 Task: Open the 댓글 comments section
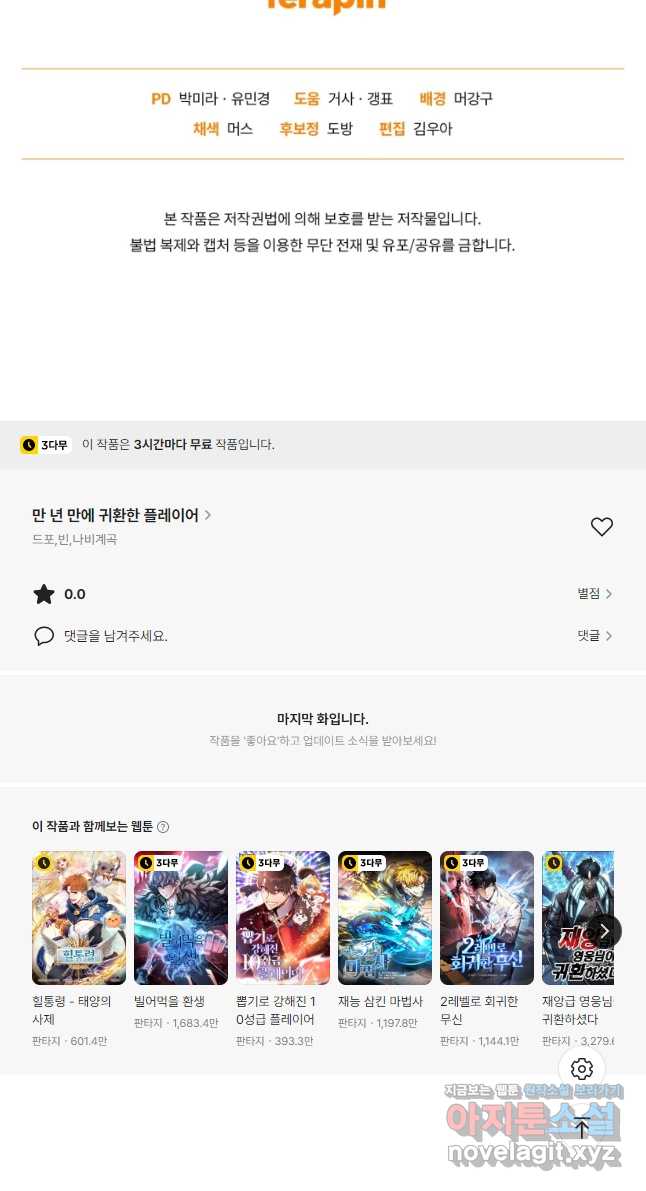(x=594, y=635)
